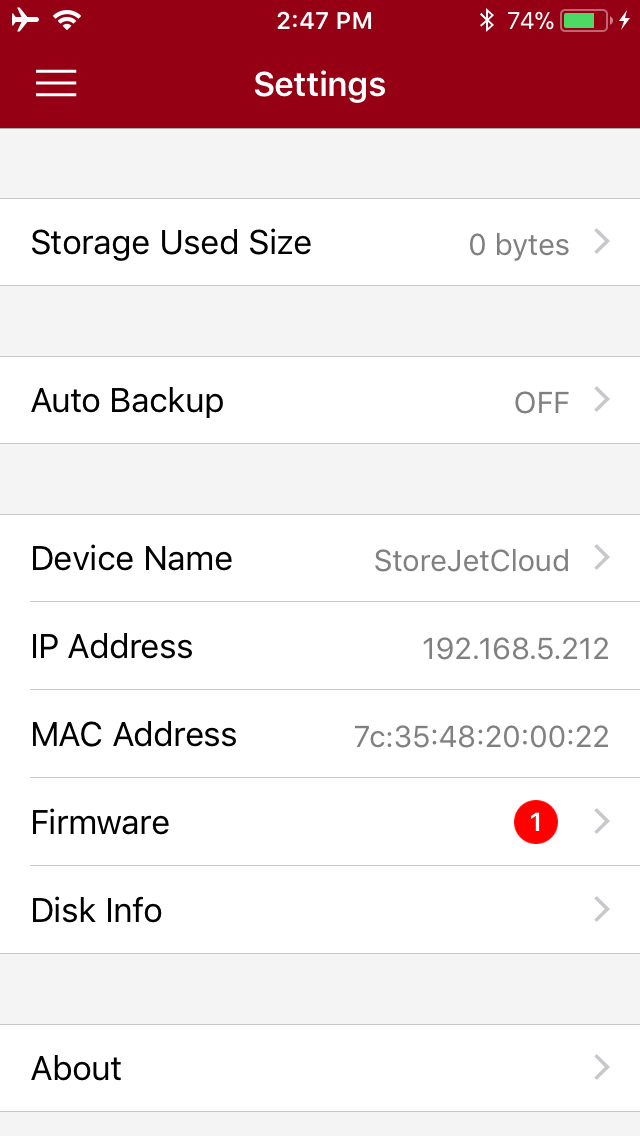This screenshot has height=1136, width=640.
Task: Open Auto Backup settings
Action: pos(320,400)
